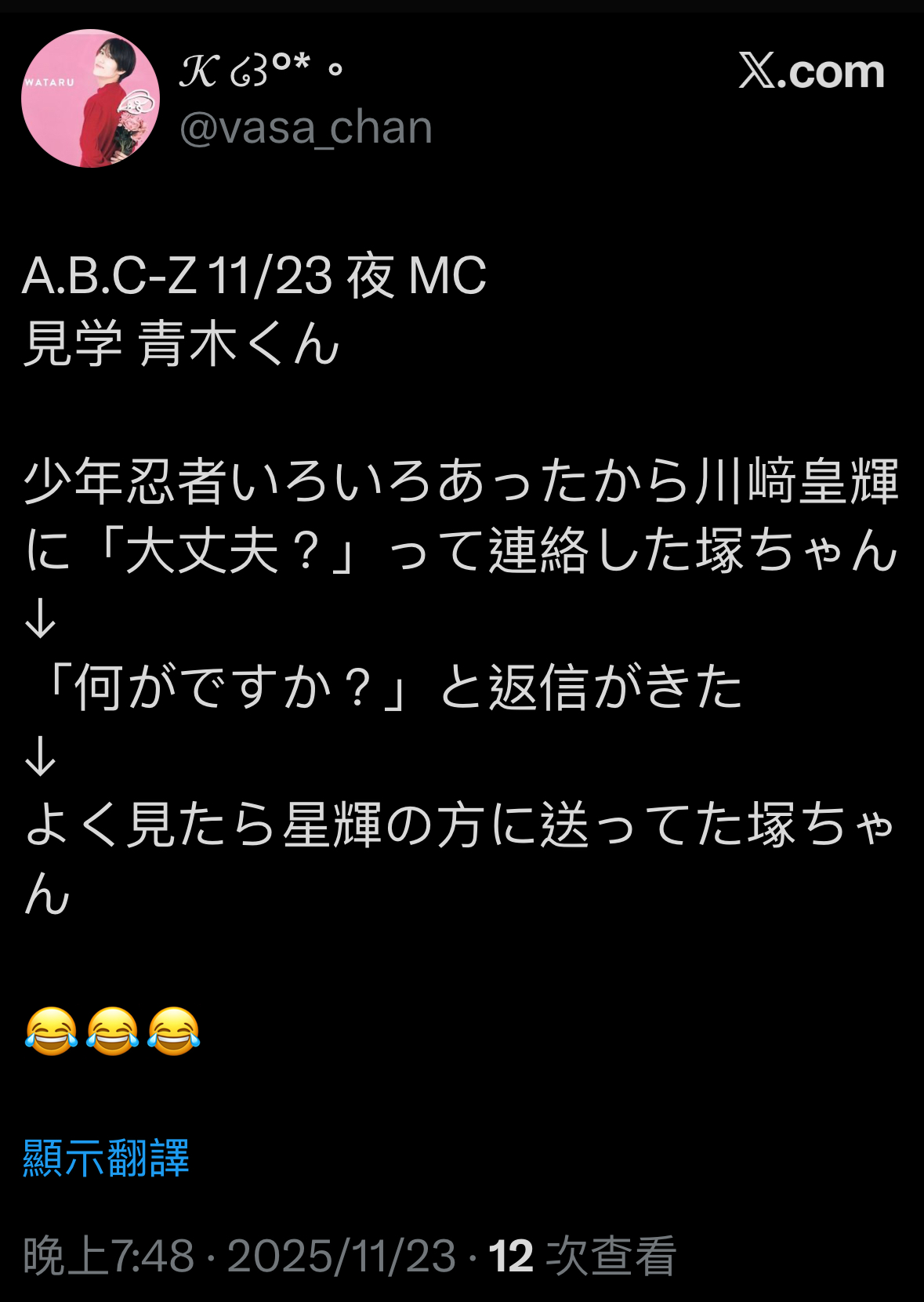Open the @vasa_chan profile handle

click(306, 128)
